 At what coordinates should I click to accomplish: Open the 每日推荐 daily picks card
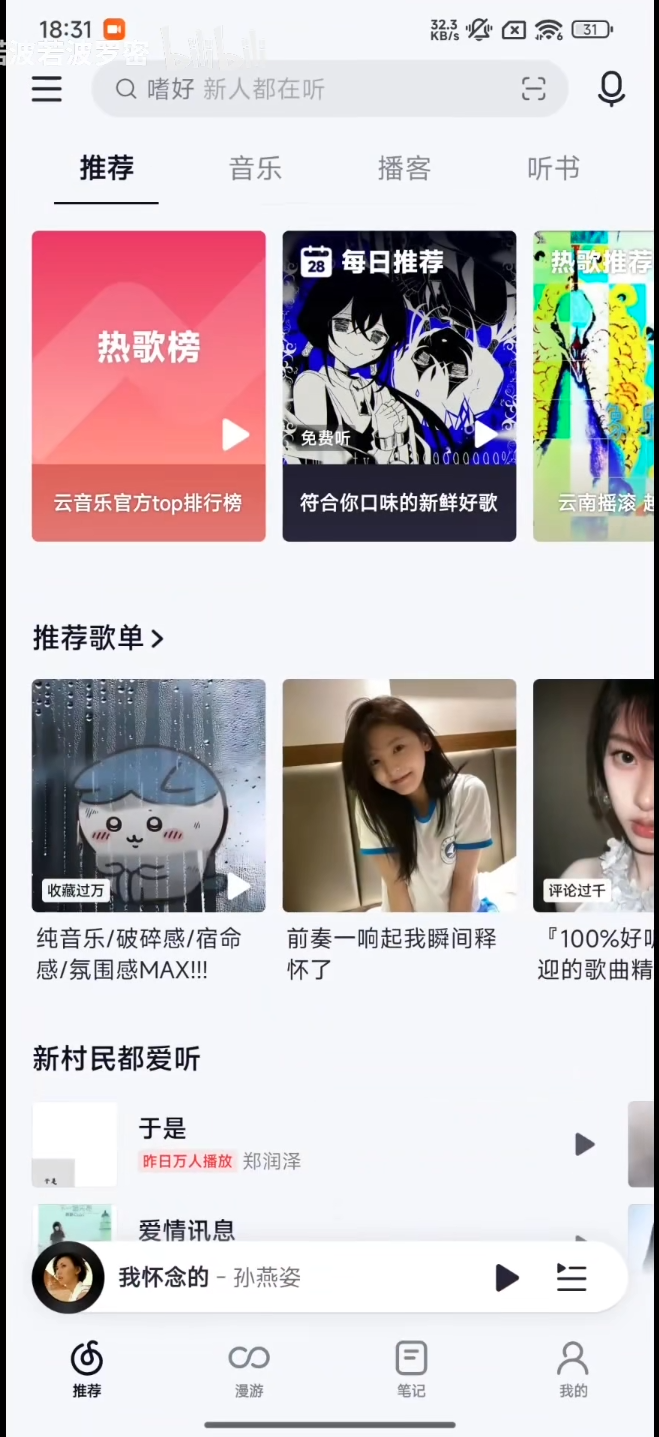399,386
